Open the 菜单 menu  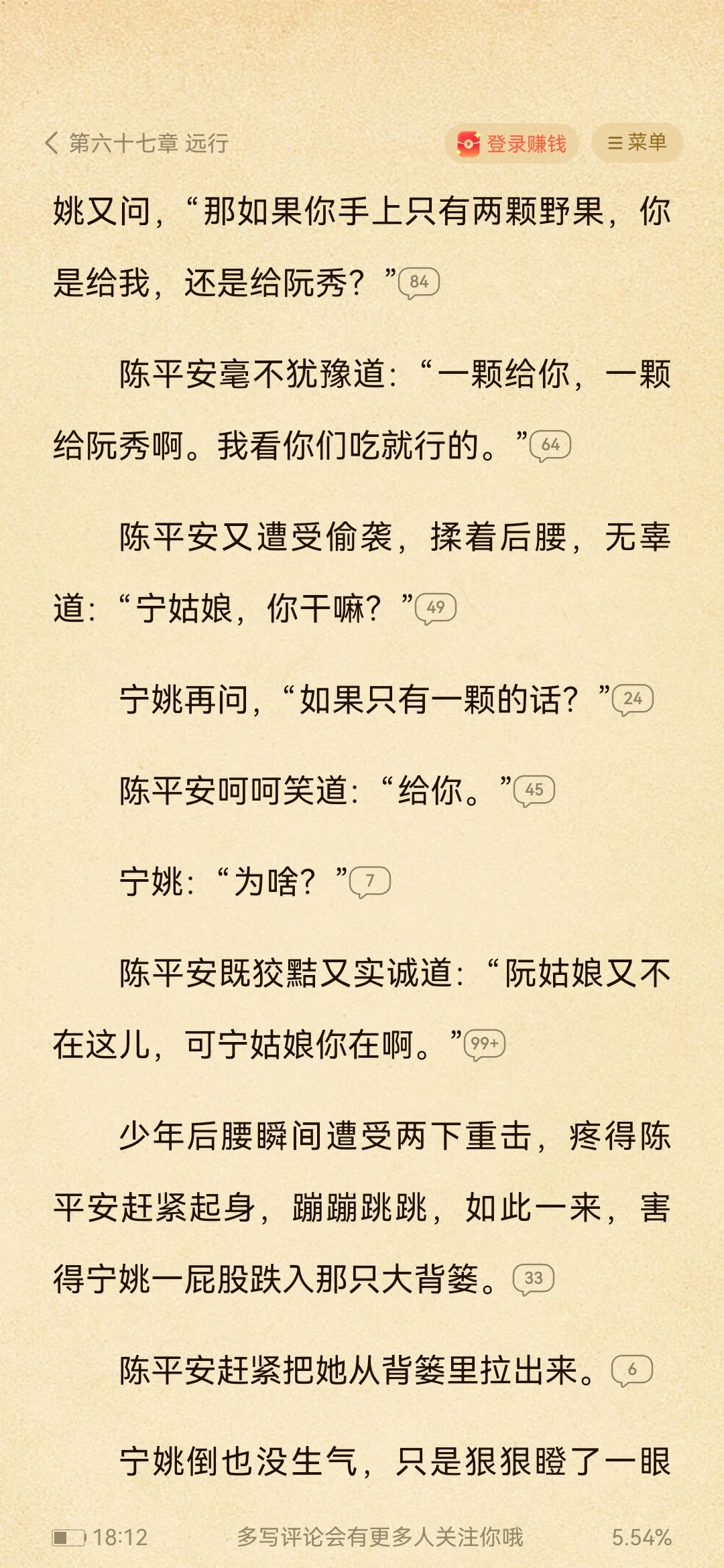(x=637, y=143)
